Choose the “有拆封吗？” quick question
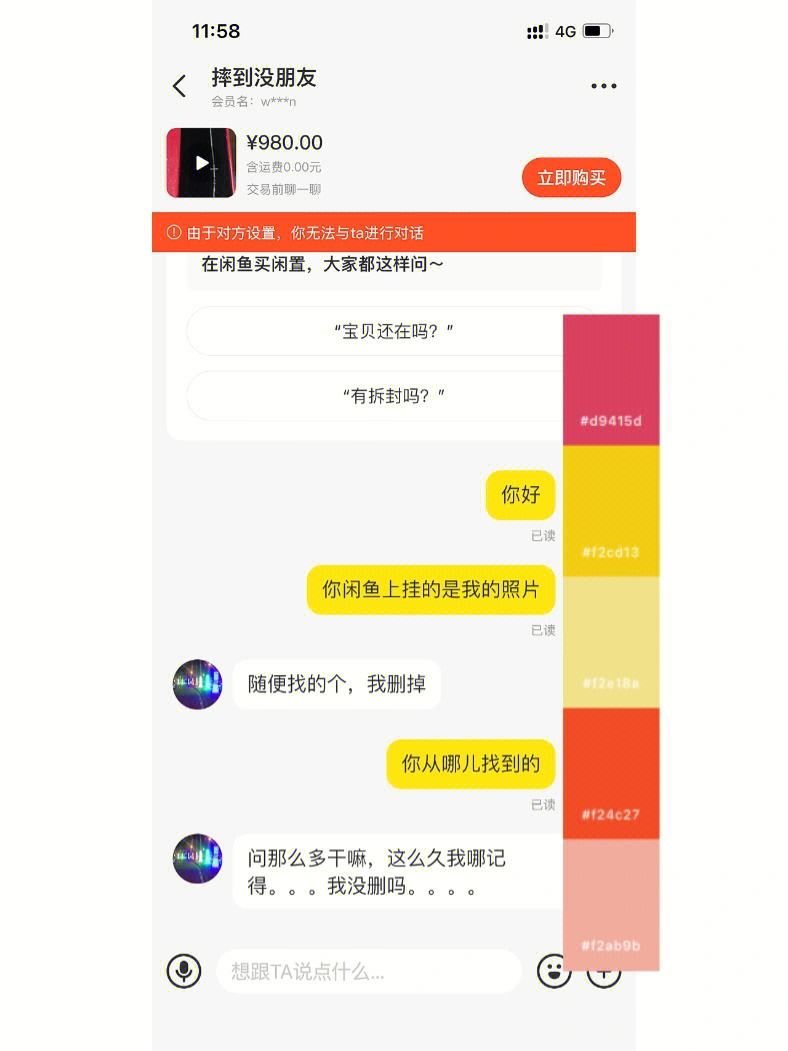 tap(392, 396)
